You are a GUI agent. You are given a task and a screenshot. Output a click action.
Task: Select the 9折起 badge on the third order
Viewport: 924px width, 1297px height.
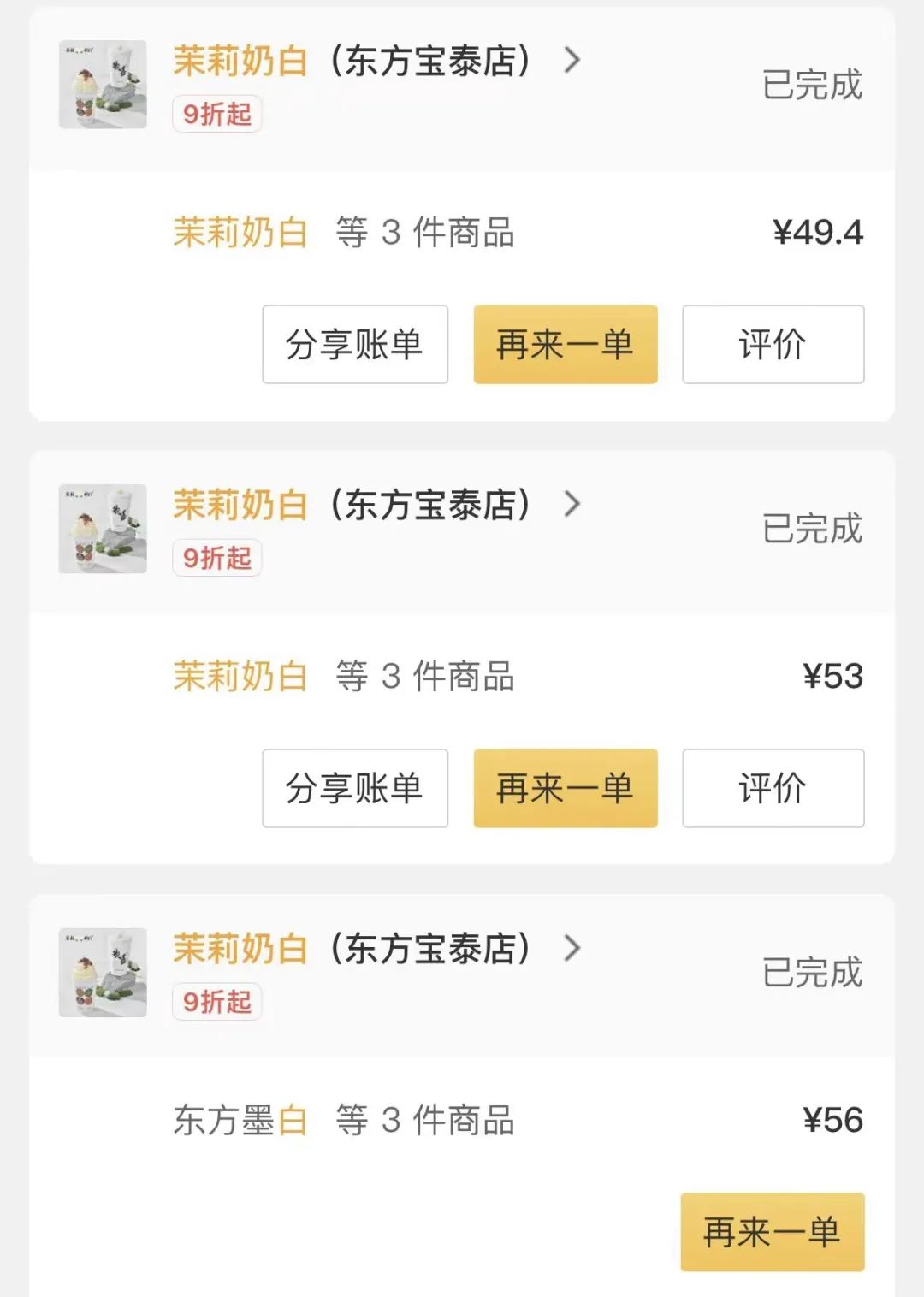click(216, 1003)
